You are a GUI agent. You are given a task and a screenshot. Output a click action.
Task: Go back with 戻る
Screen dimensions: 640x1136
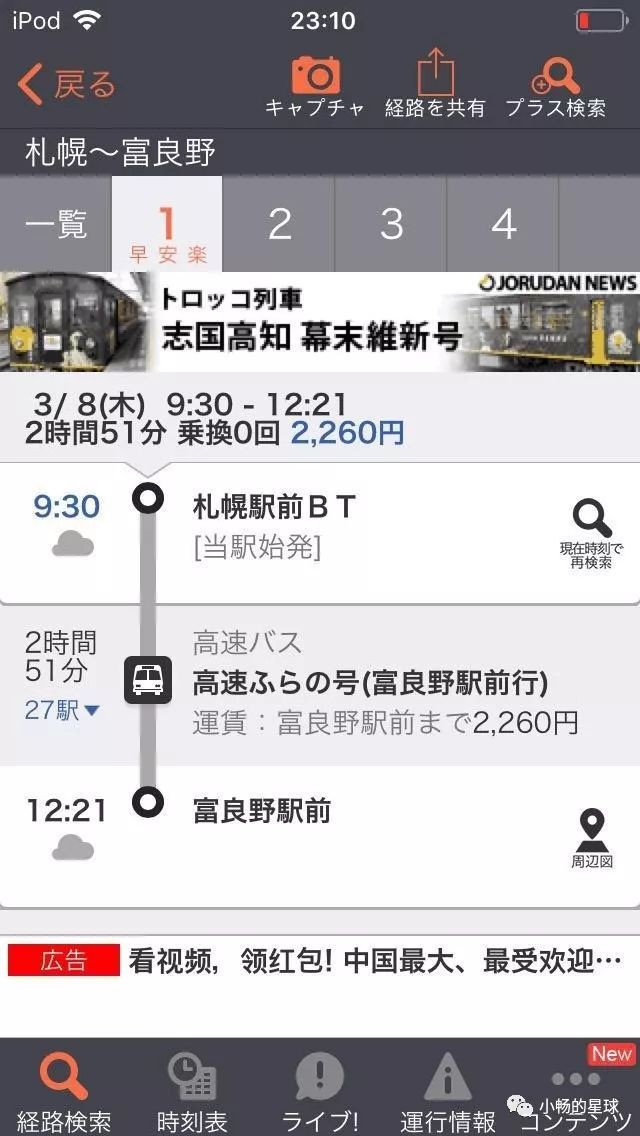click(x=67, y=85)
